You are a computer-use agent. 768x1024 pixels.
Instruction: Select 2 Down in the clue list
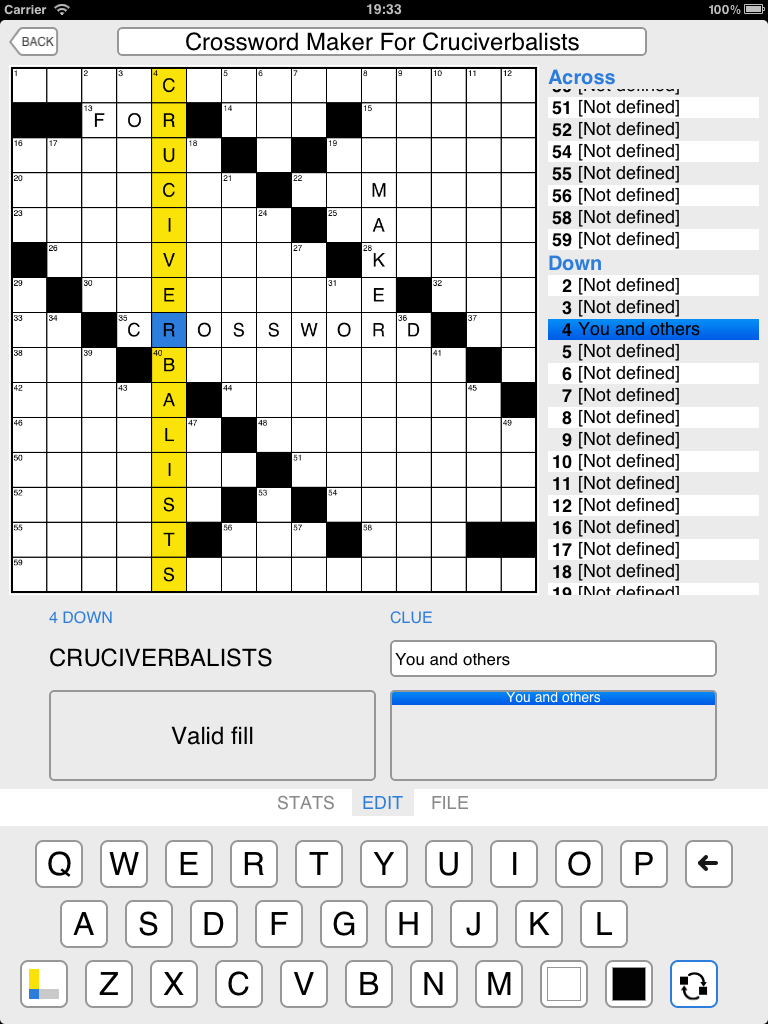click(x=653, y=285)
